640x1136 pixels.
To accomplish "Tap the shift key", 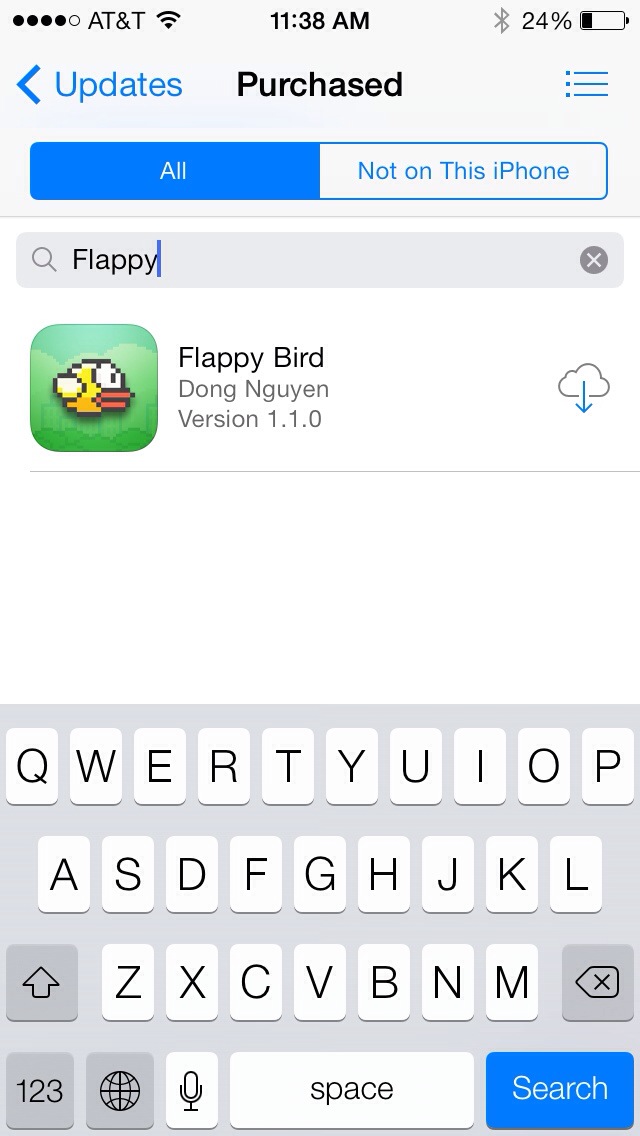I will pos(41,982).
